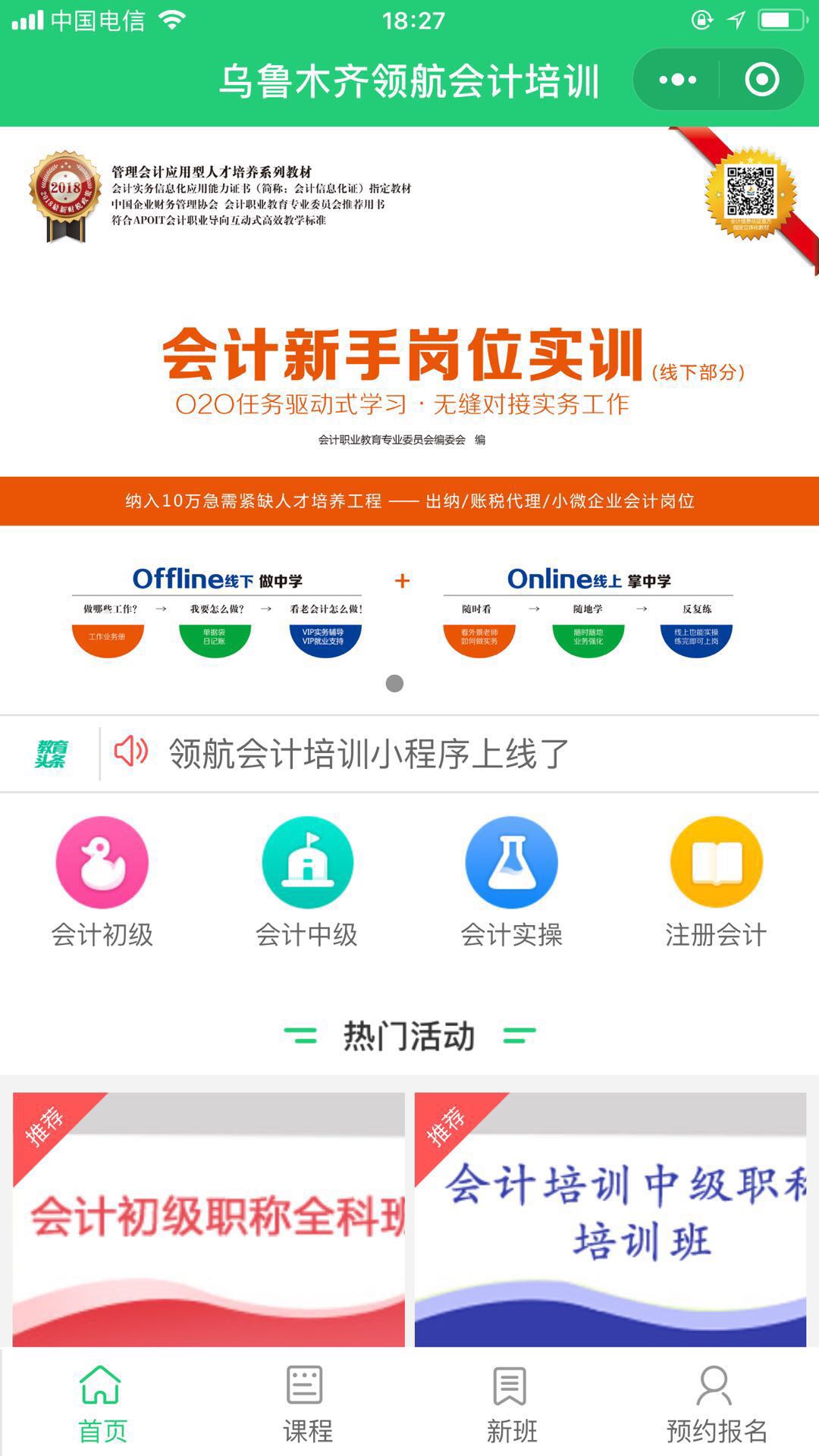Screen dimensions: 819x1456
Task: Tap the orange banner about 10万急需紧缺人才培养工程
Action: coord(409,499)
